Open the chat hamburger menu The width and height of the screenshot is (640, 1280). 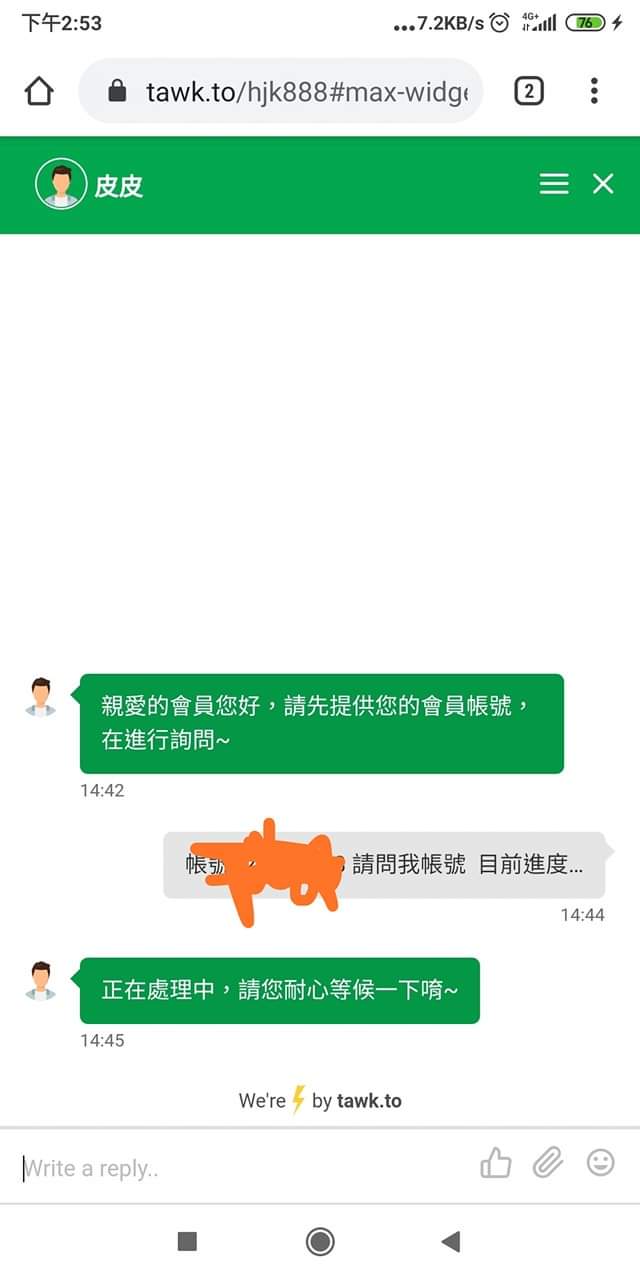(x=554, y=184)
